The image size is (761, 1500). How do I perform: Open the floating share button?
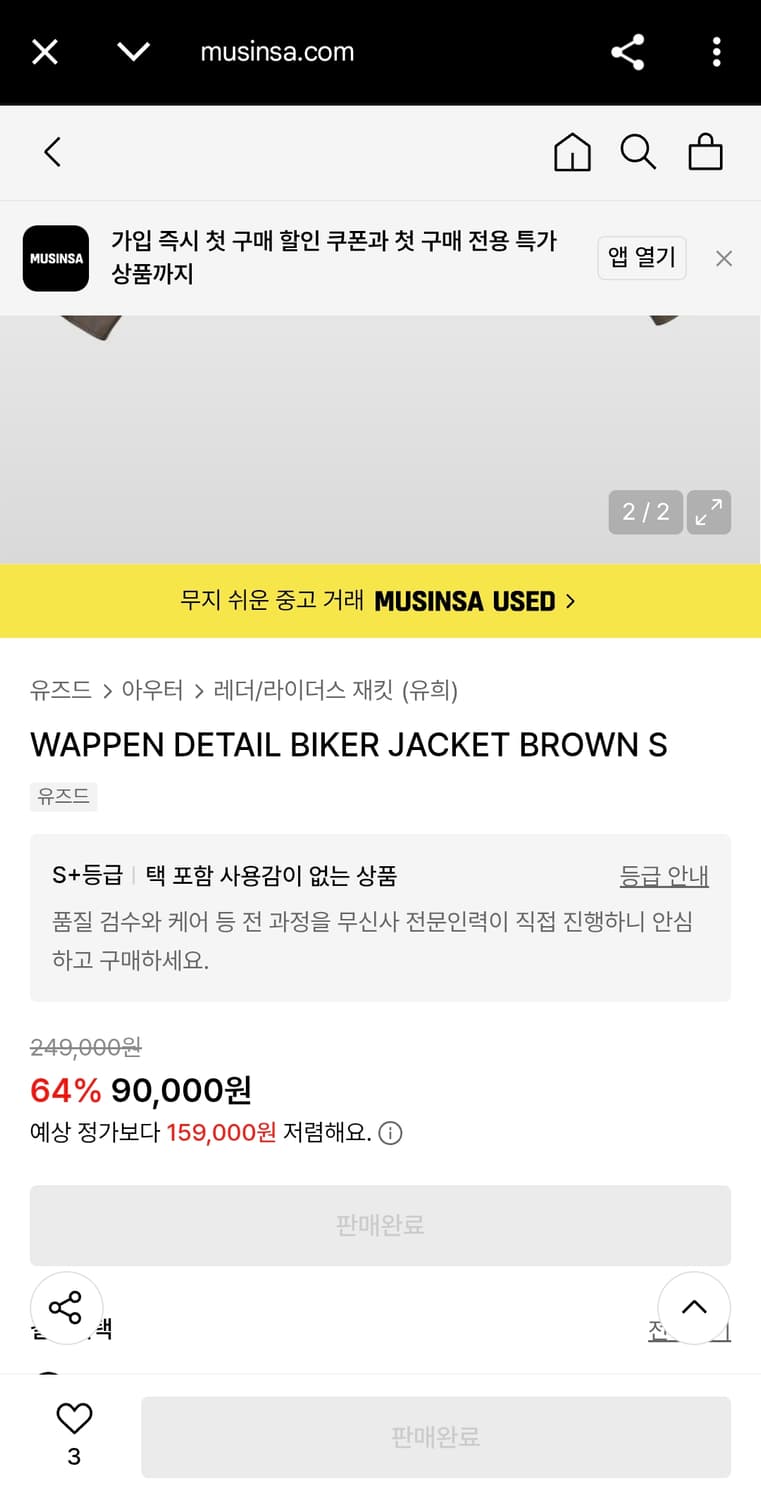[67, 1307]
